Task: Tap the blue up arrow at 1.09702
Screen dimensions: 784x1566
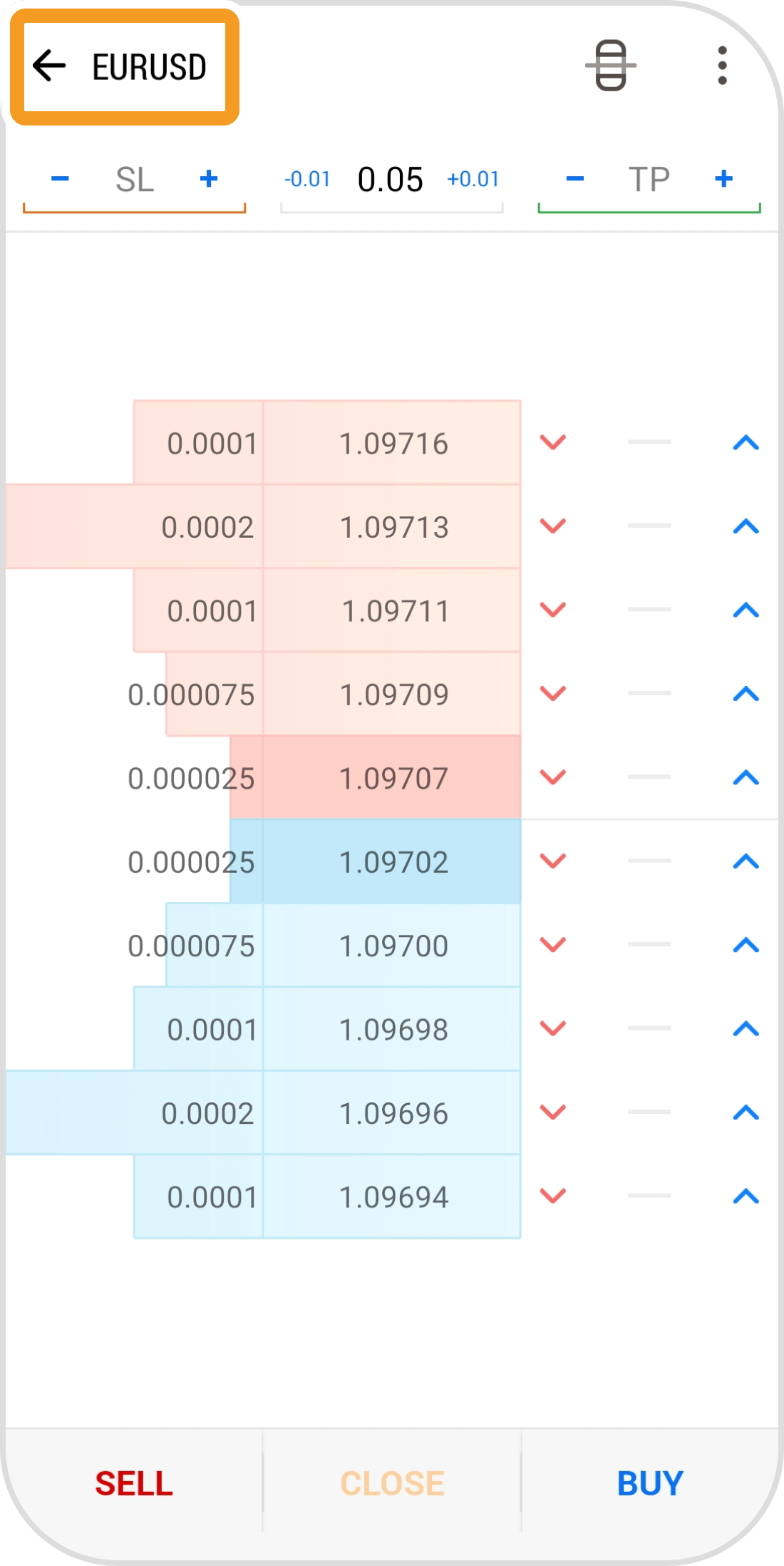Action: pos(746,861)
